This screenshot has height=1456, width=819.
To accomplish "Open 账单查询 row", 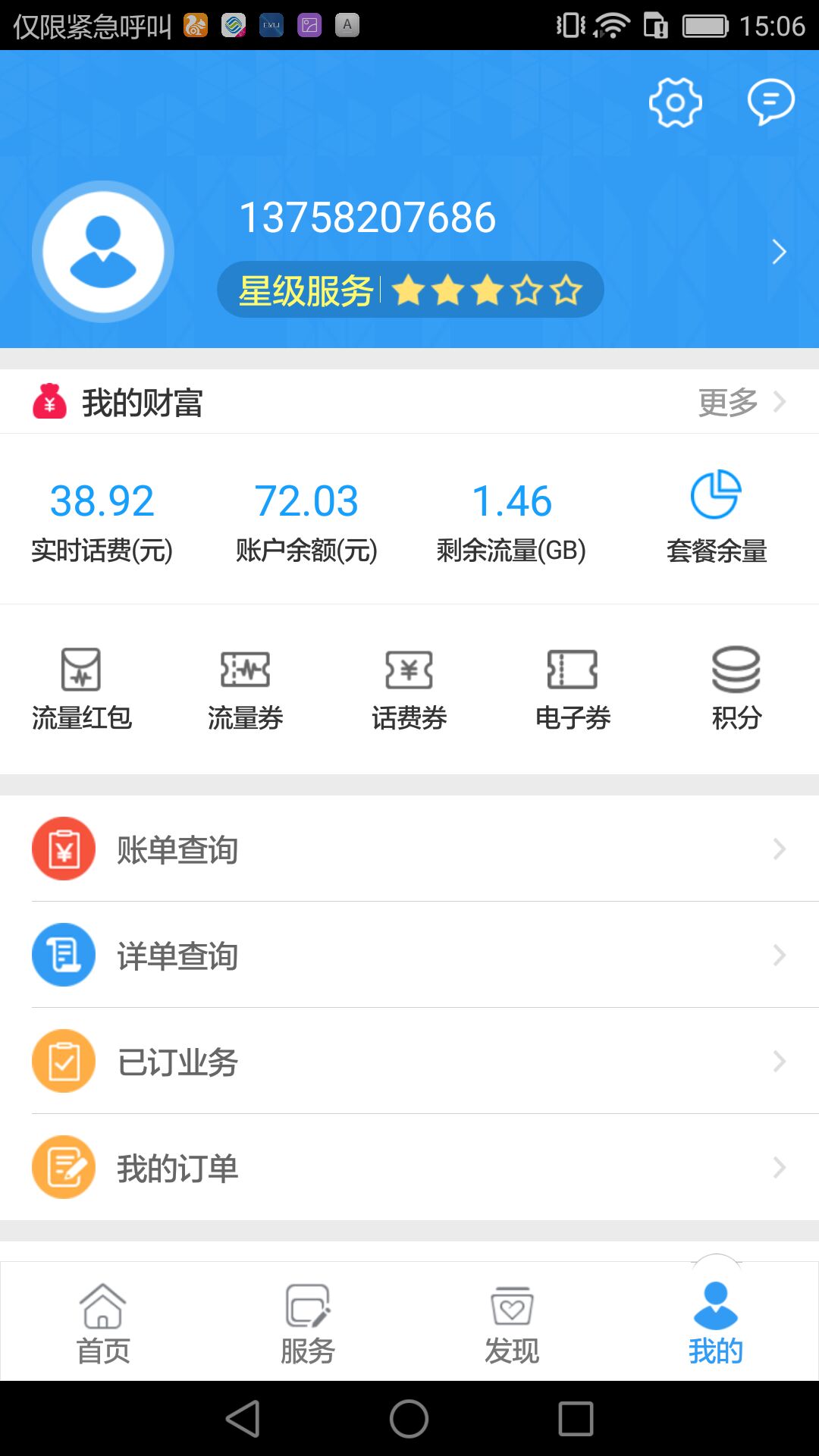I will (409, 849).
